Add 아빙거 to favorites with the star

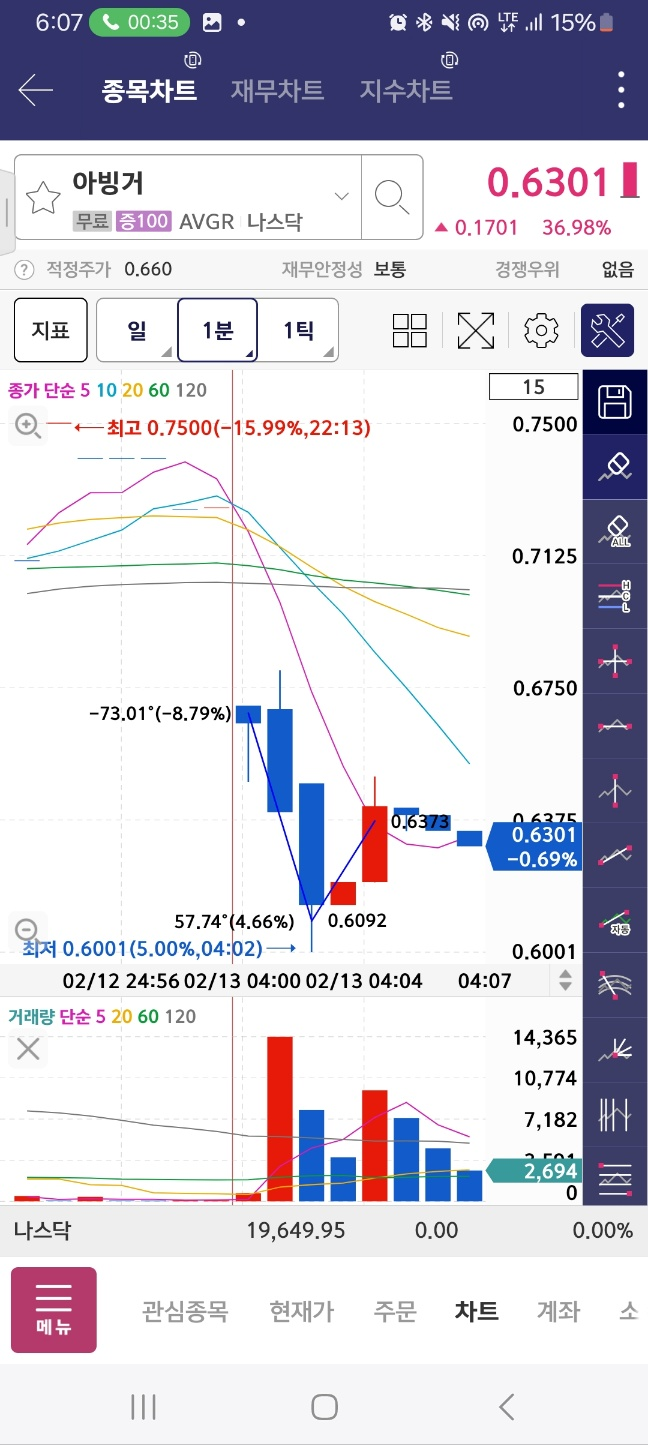click(x=43, y=198)
